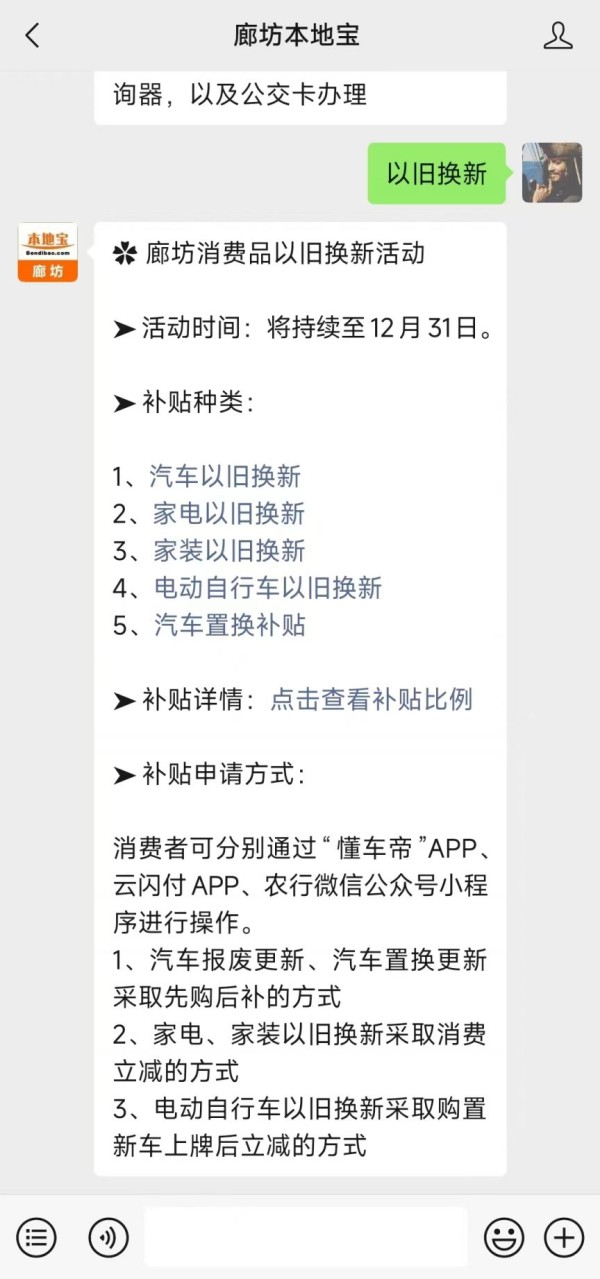
Task: Open 电动自行车以旧换新 link
Action: 267,588
